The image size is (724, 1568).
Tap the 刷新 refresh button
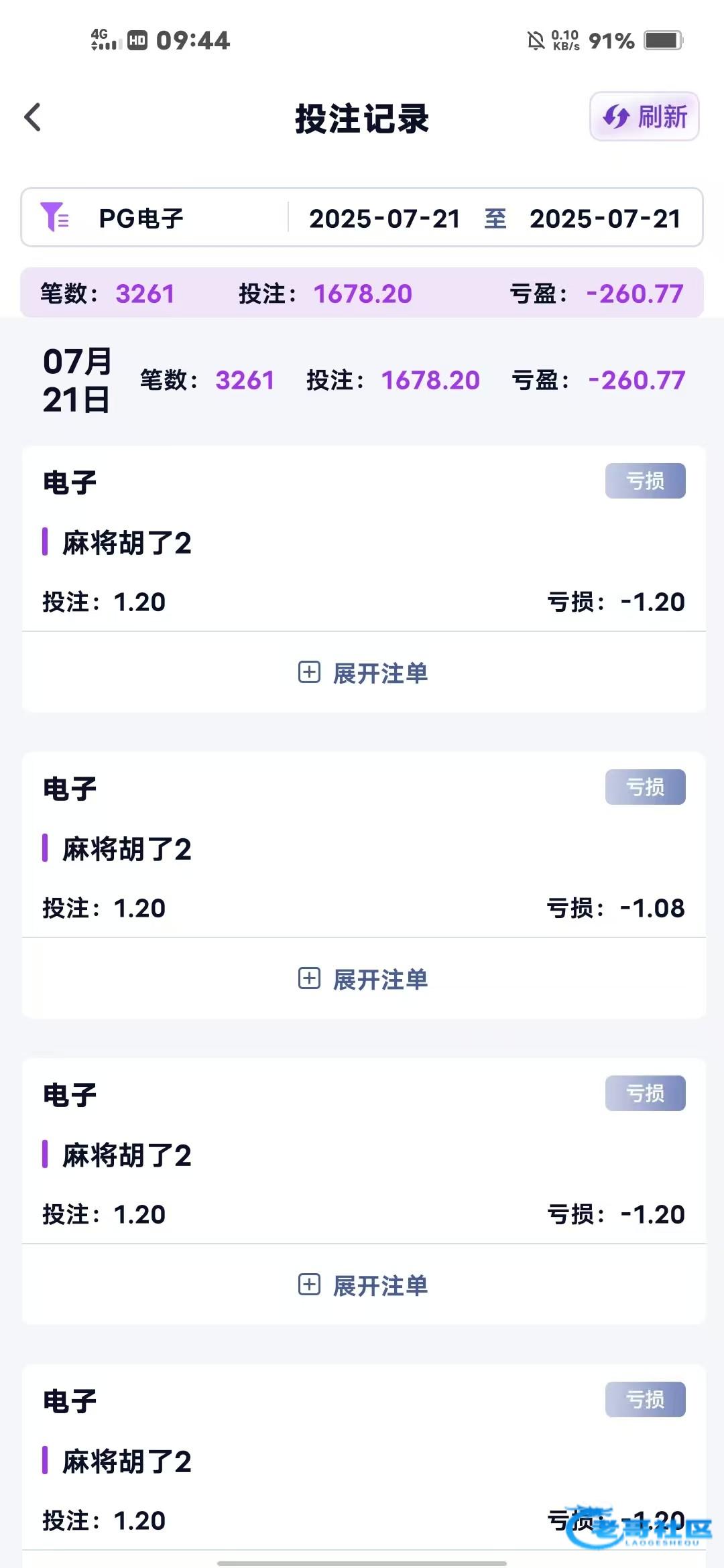tap(644, 117)
